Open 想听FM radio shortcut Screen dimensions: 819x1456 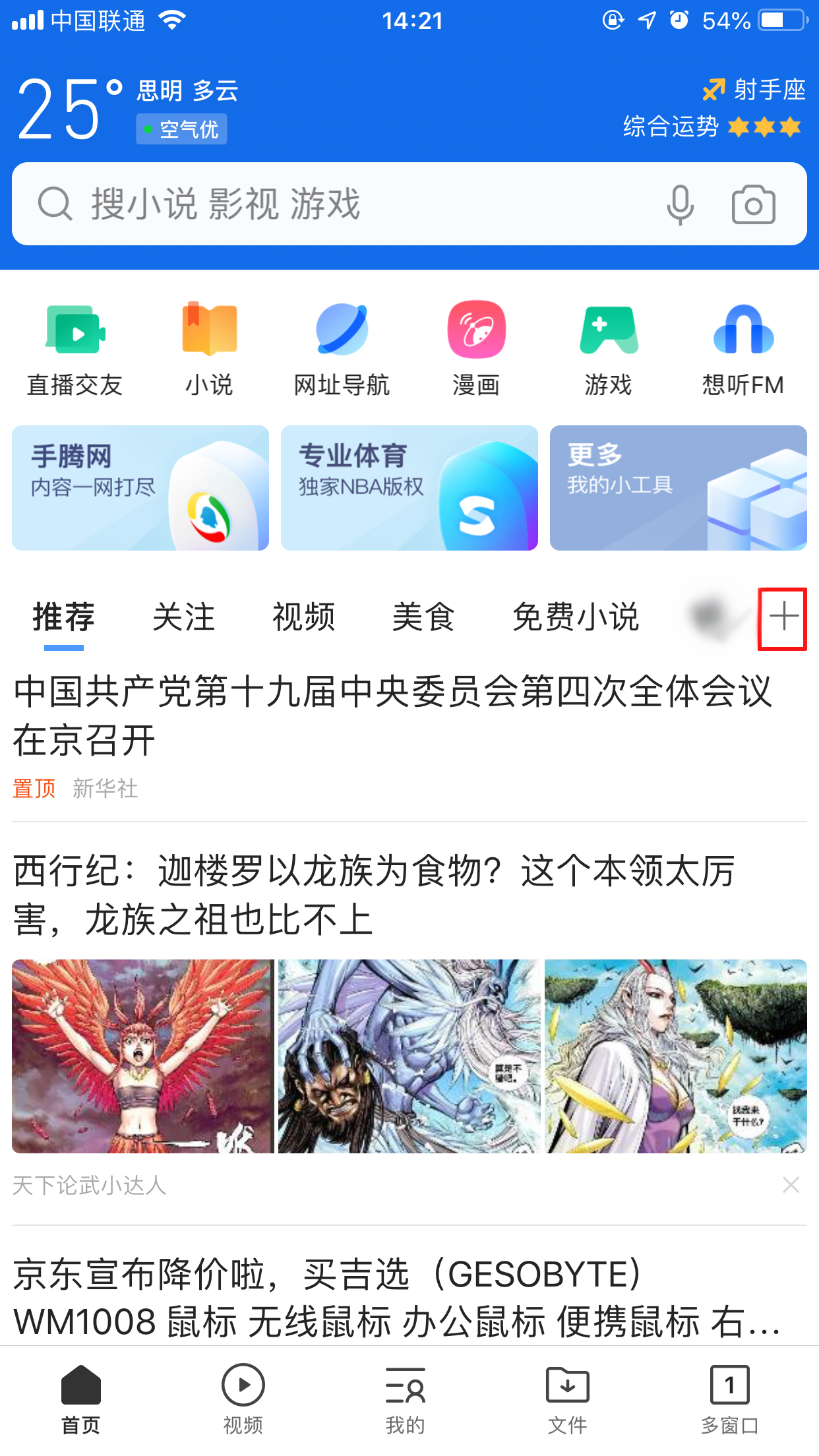(x=743, y=349)
